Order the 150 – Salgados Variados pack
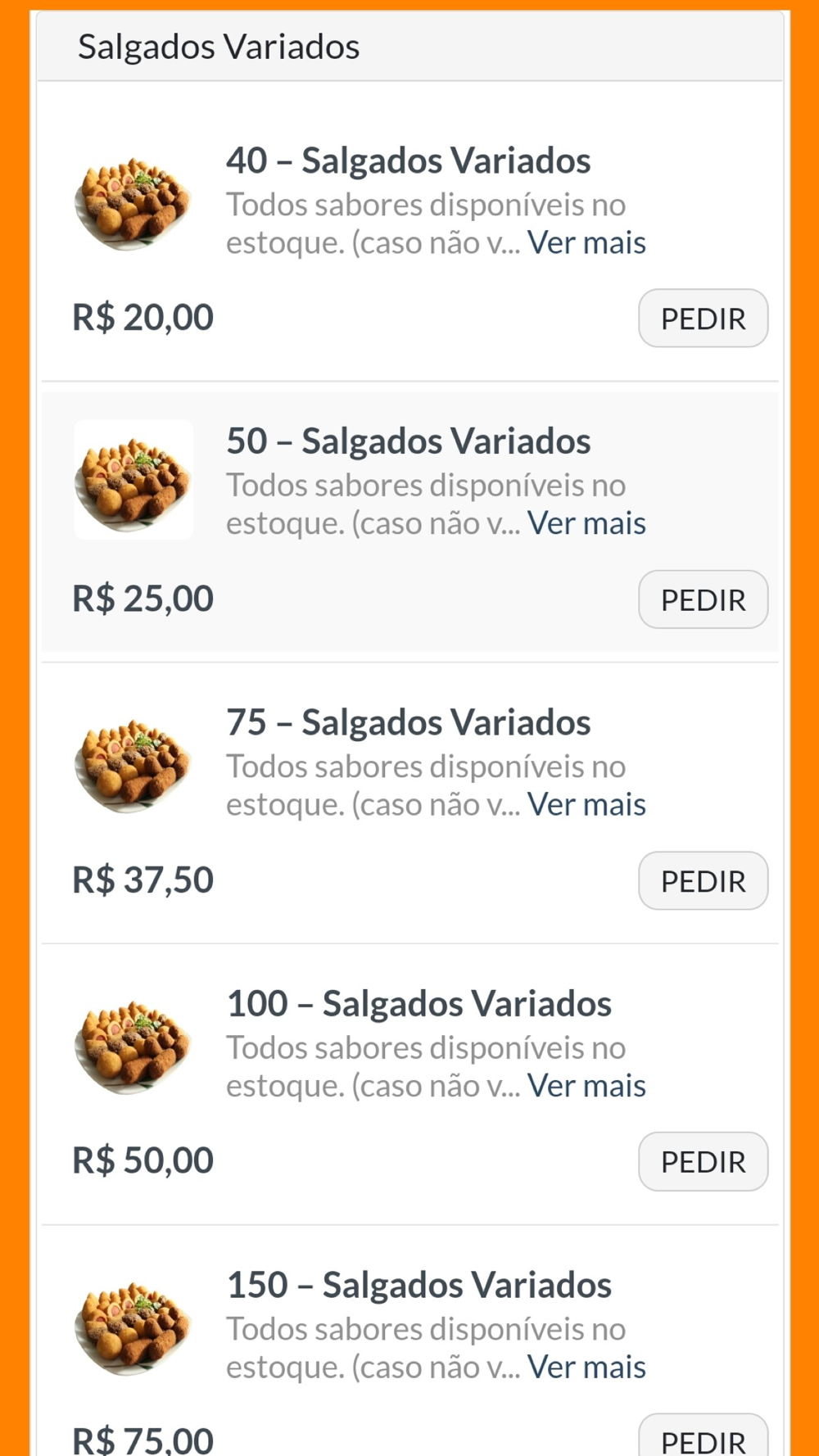This screenshot has width=819, height=1456. [x=703, y=1435]
